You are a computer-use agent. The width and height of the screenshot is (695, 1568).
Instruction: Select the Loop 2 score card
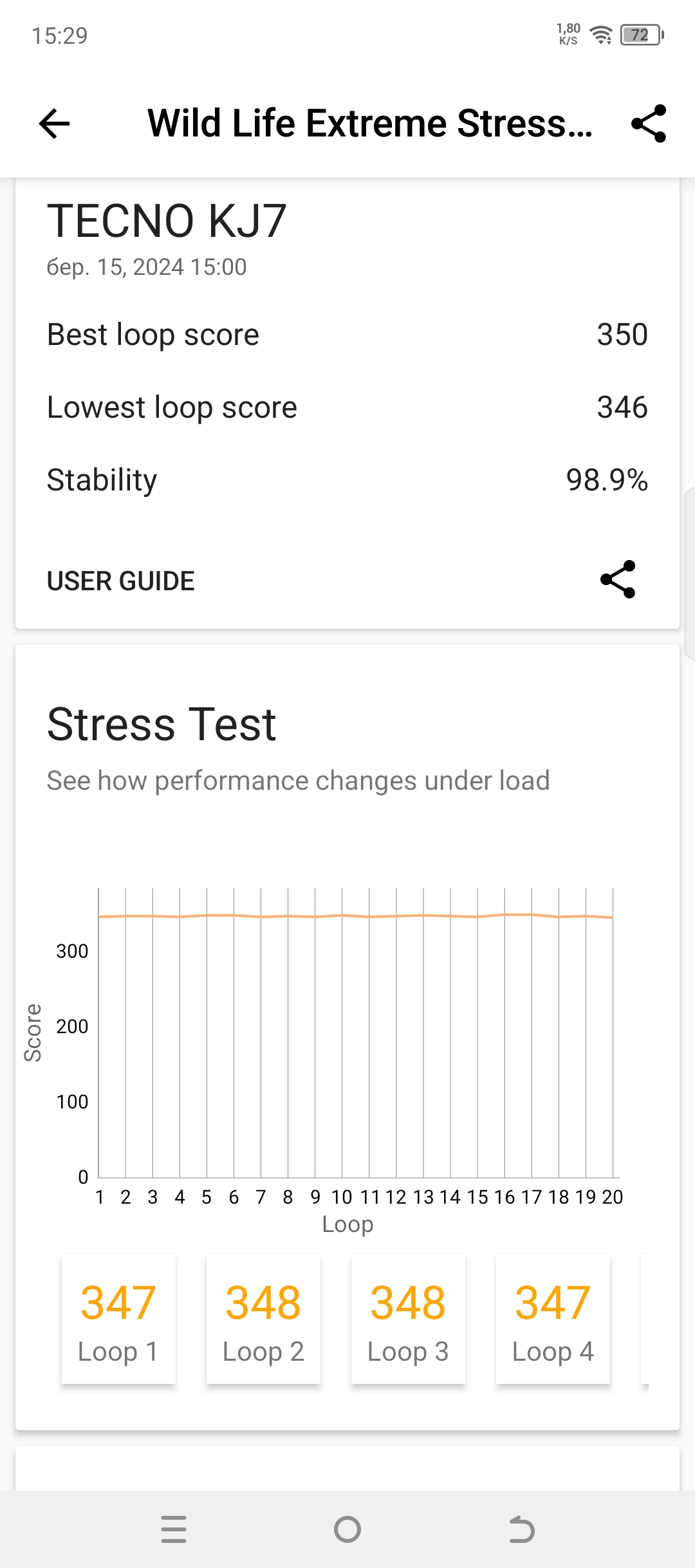(263, 1320)
